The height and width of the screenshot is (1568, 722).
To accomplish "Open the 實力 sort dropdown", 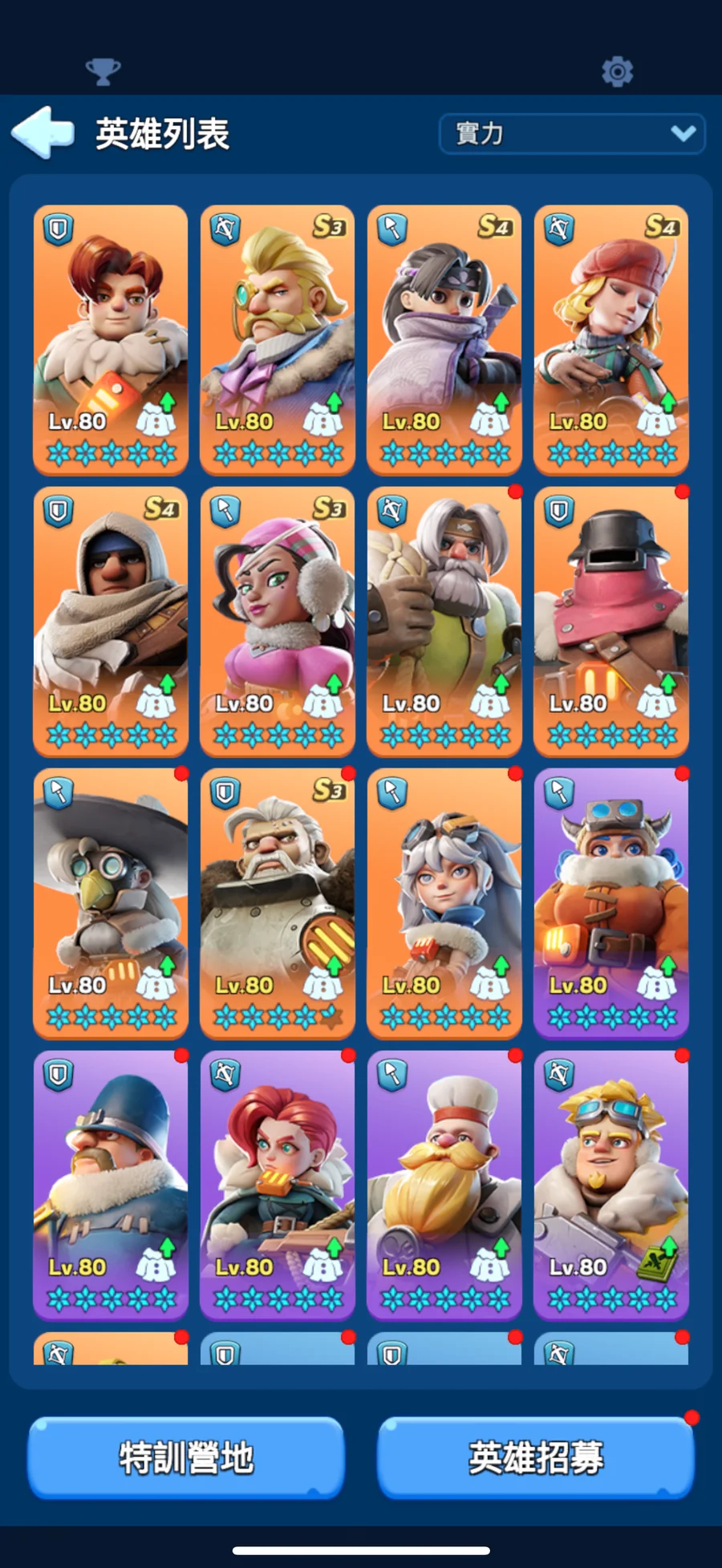I will click(x=571, y=133).
